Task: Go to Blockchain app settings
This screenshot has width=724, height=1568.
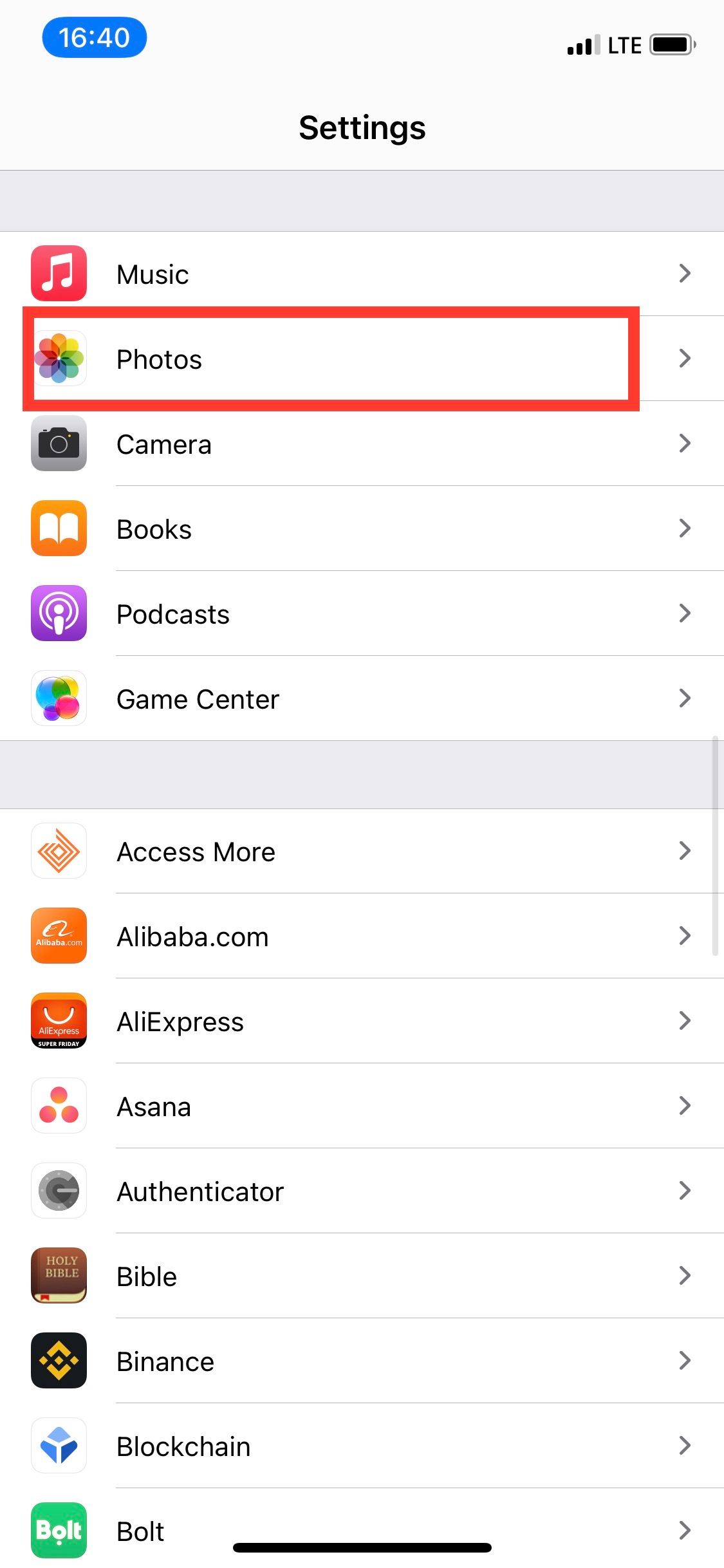Action: coord(362,1446)
